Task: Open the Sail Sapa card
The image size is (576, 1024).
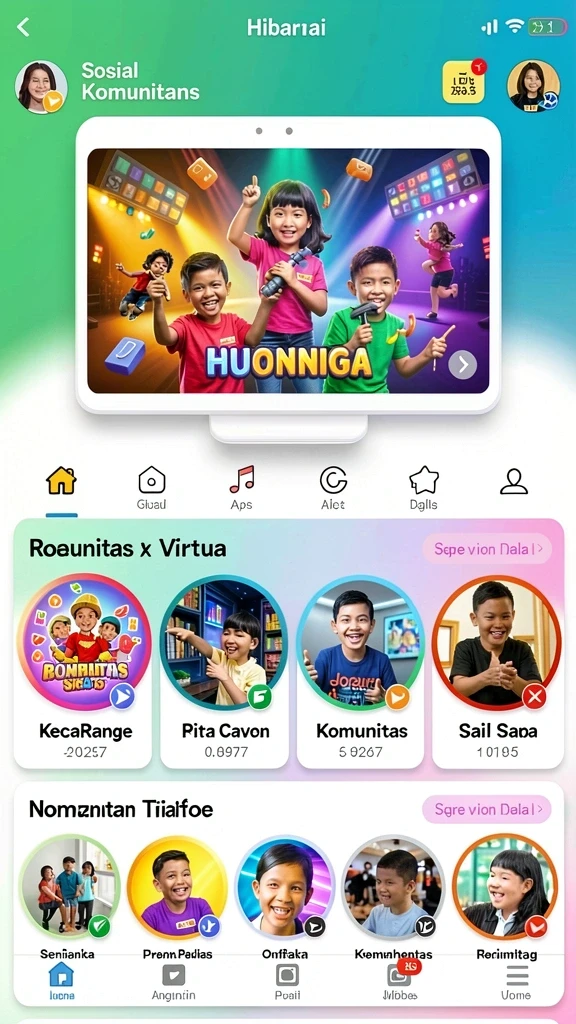Action: click(x=498, y=669)
